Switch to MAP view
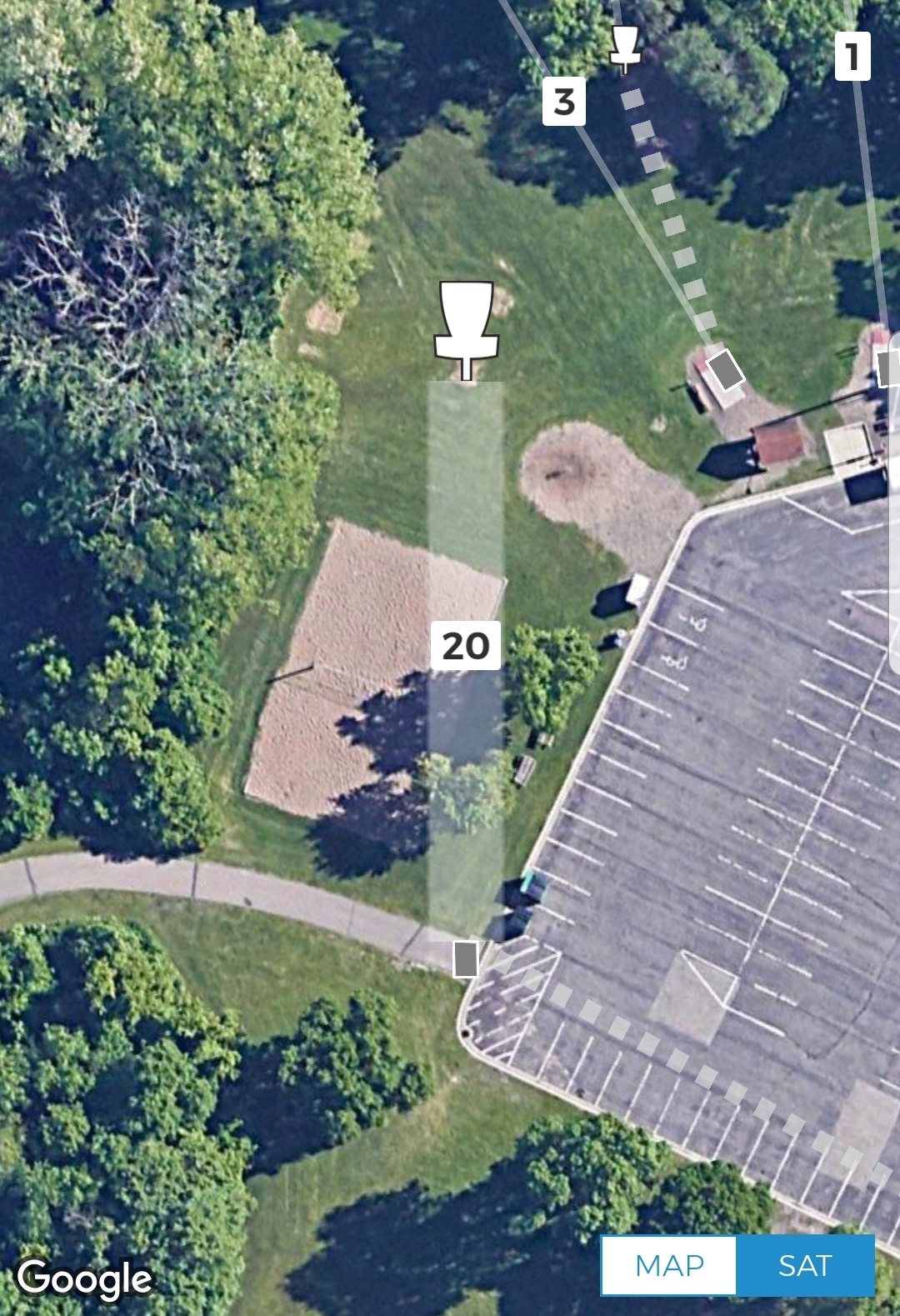This screenshot has height=1316, width=900. [x=669, y=1265]
